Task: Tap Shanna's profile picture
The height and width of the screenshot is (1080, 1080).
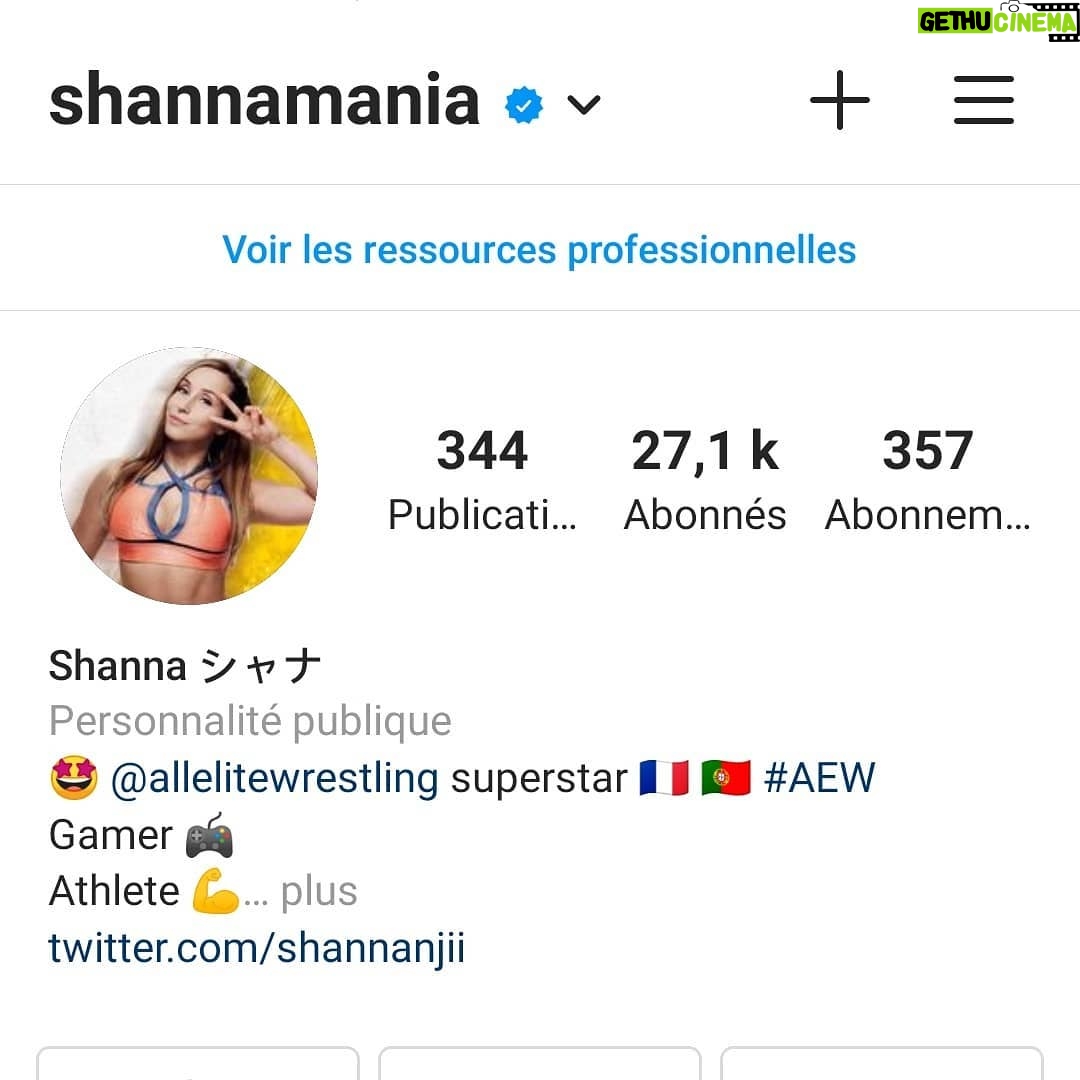Action: coord(189,476)
